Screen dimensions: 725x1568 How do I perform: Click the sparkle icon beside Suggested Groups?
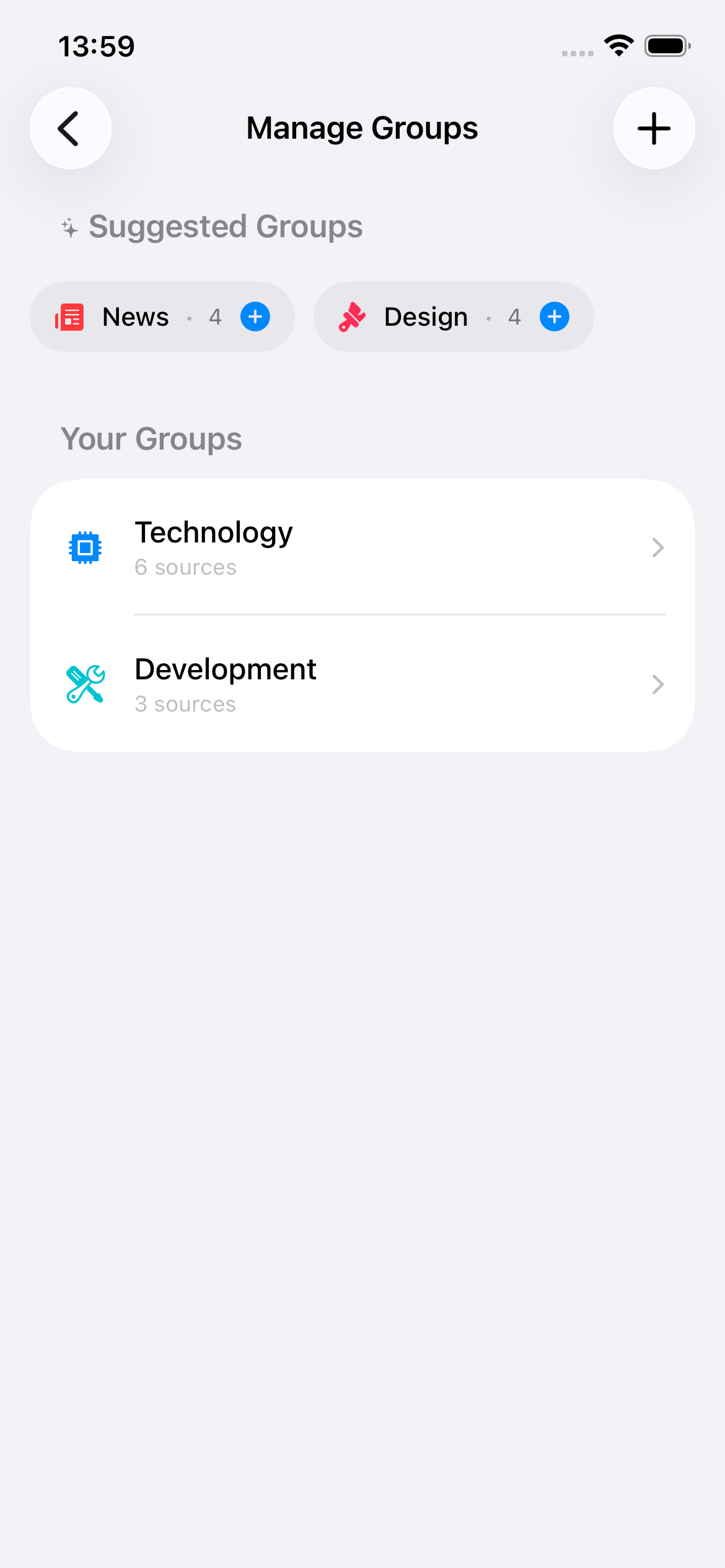pyautogui.click(x=70, y=227)
